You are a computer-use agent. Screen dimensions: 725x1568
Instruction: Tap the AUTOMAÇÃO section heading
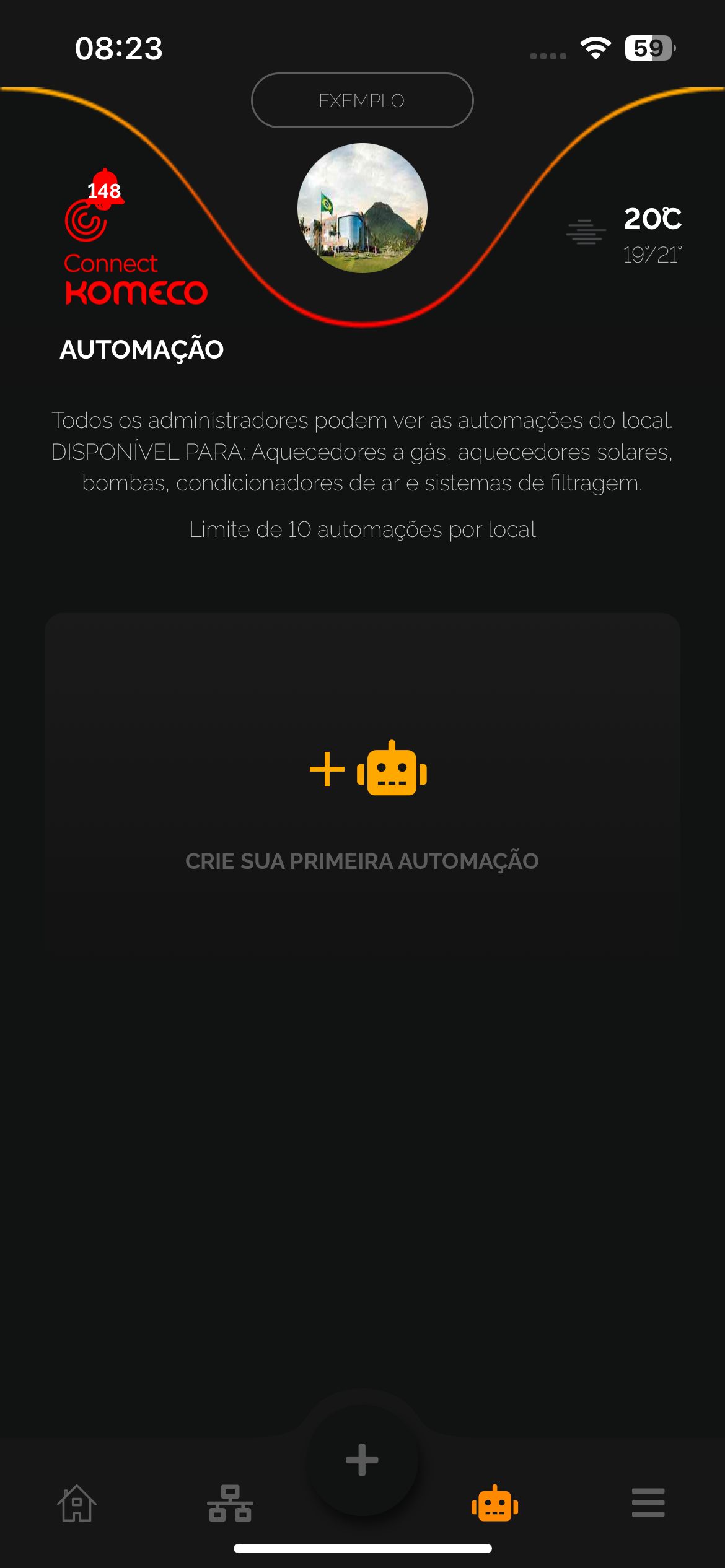[141, 350]
